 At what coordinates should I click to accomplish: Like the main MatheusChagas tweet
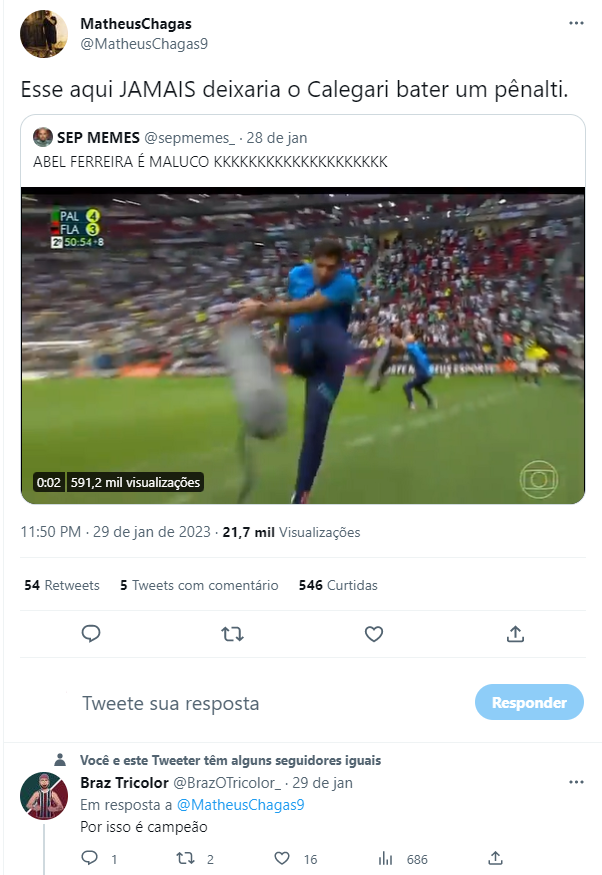tap(374, 634)
